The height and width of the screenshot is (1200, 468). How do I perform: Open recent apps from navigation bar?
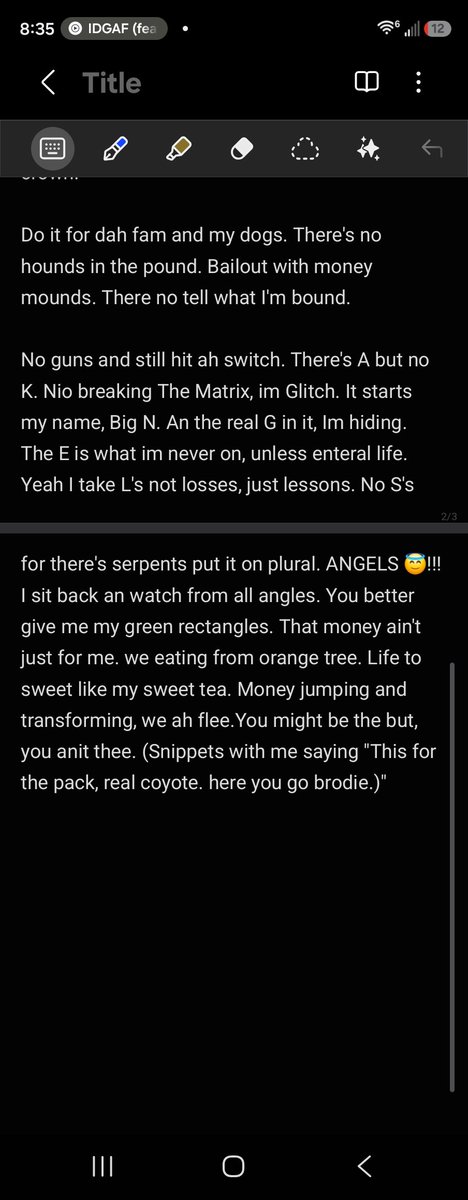(x=101, y=1165)
